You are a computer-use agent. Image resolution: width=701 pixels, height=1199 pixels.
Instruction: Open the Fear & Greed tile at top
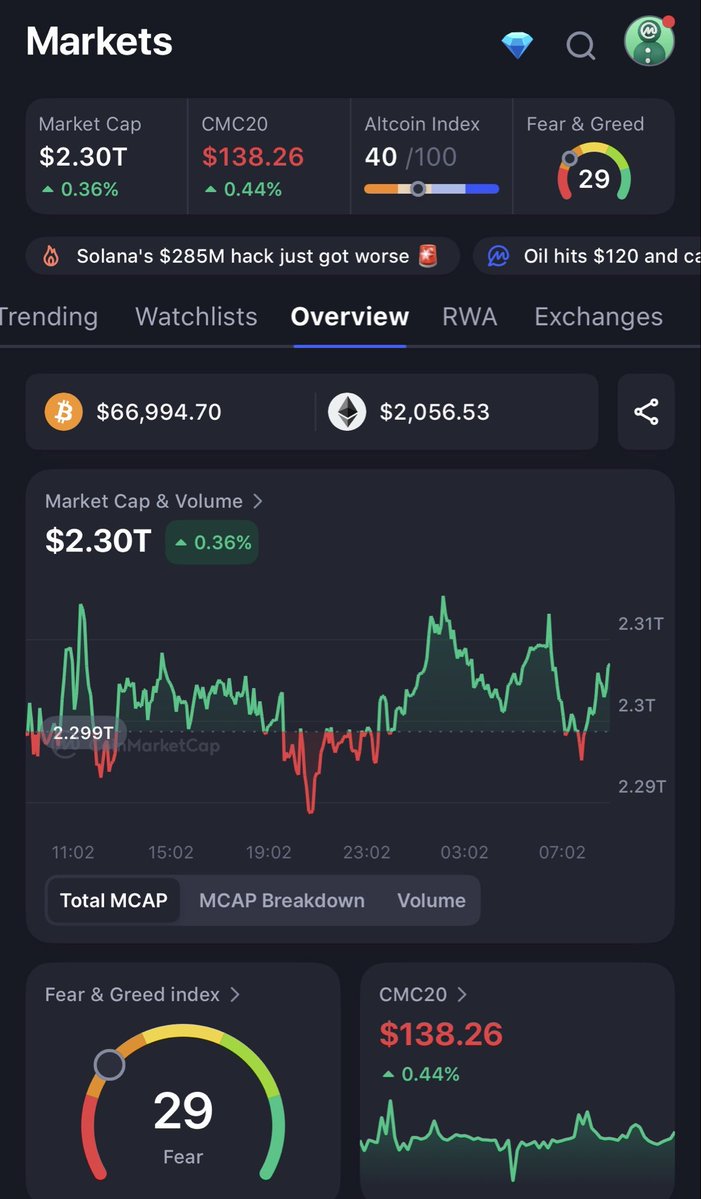[593, 156]
